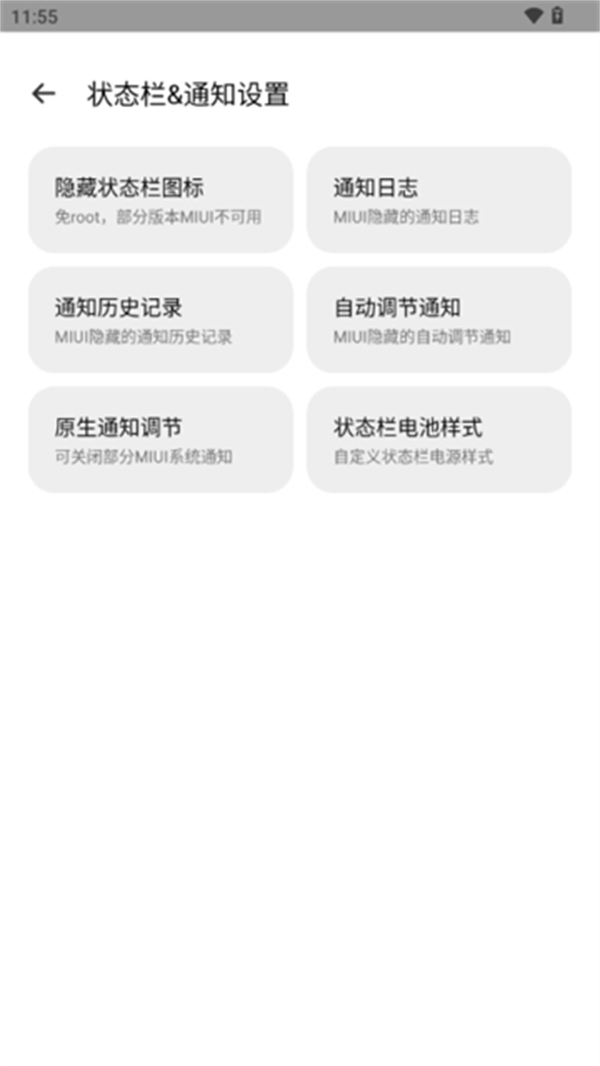Image resolution: width=600 pixels, height=1066 pixels.
Task: Select the 通知历史记录 card
Action: coord(160,320)
